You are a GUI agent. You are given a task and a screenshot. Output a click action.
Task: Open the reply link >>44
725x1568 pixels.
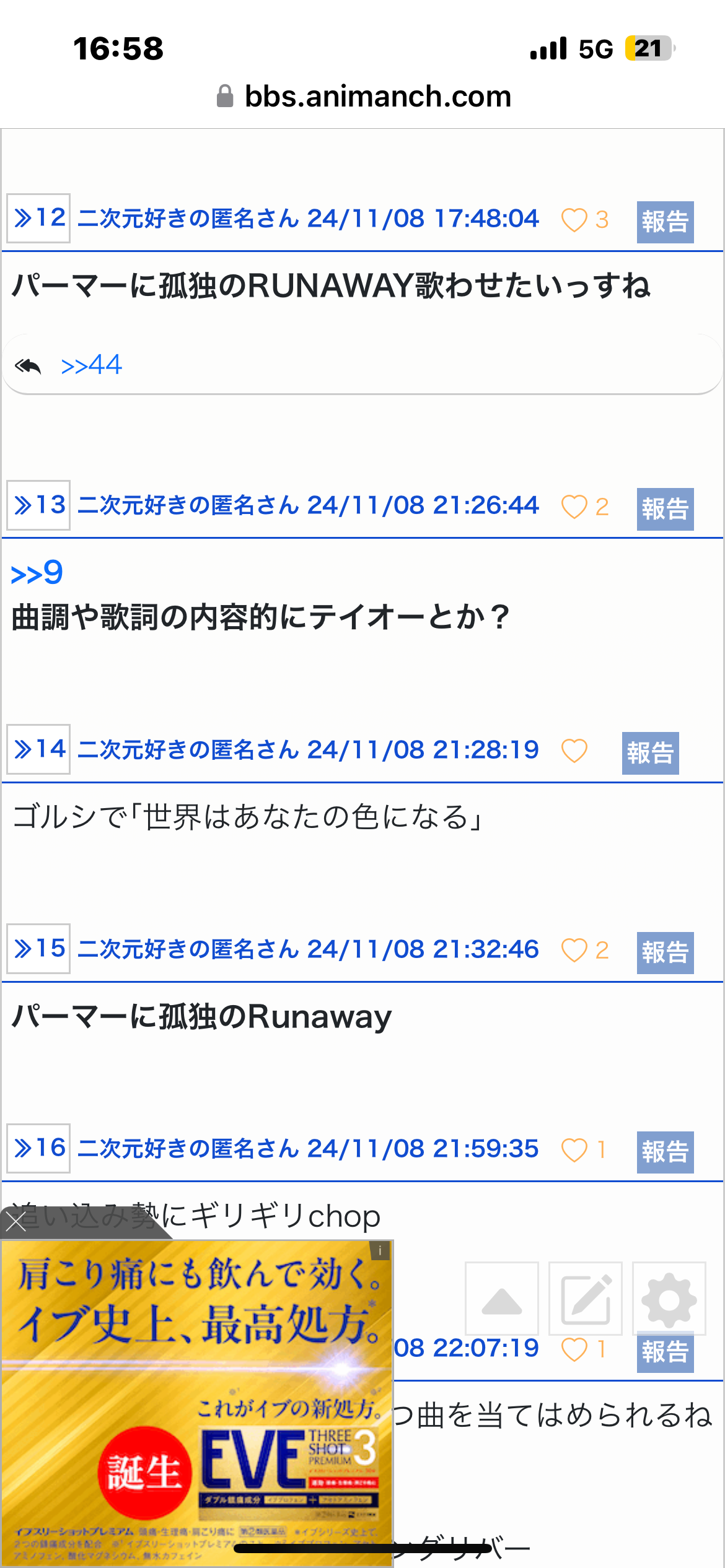(91, 365)
